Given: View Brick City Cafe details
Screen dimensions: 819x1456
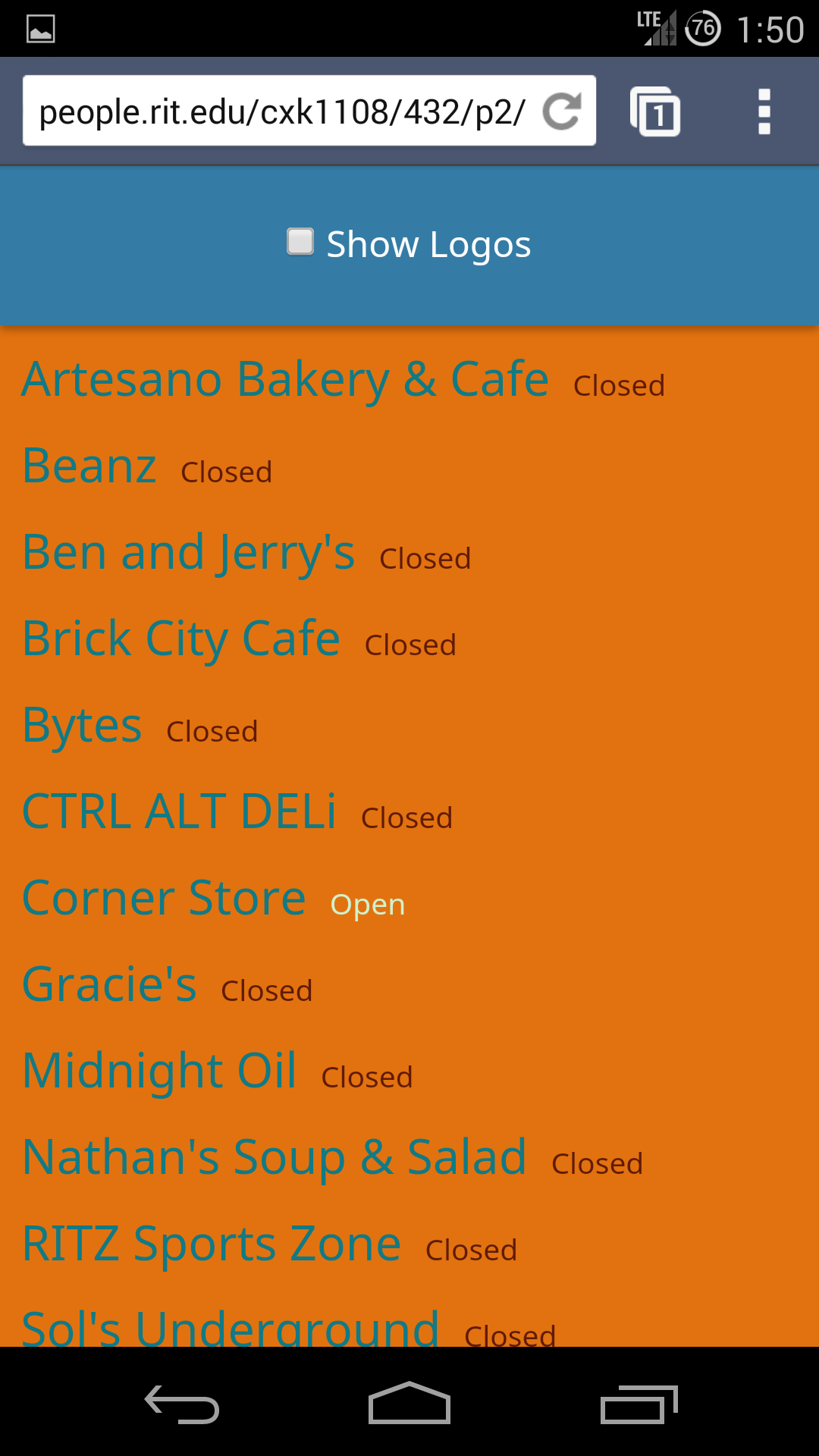Looking at the screenshot, I should coord(180,639).
